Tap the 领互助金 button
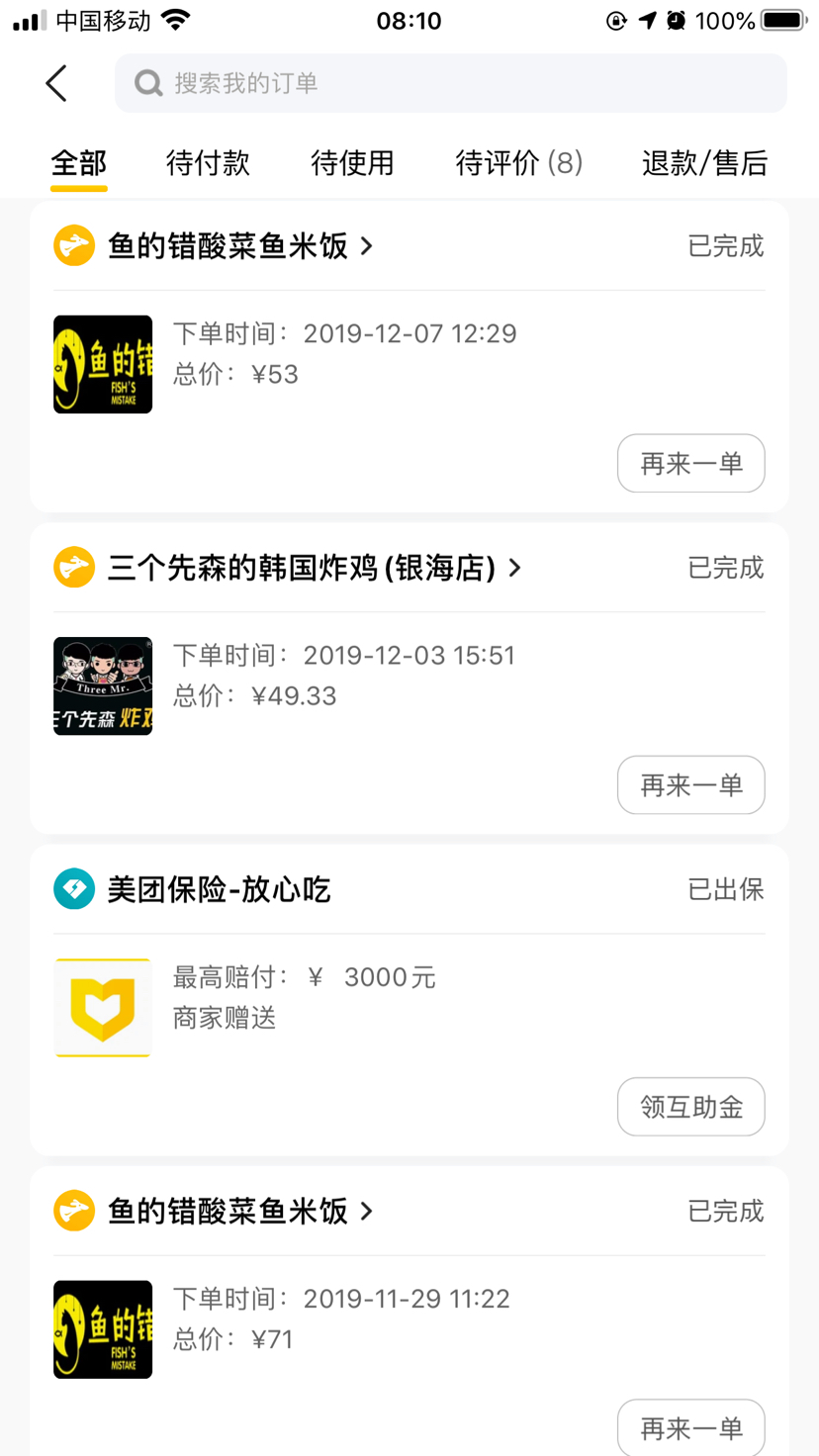 (x=690, y=1106)
